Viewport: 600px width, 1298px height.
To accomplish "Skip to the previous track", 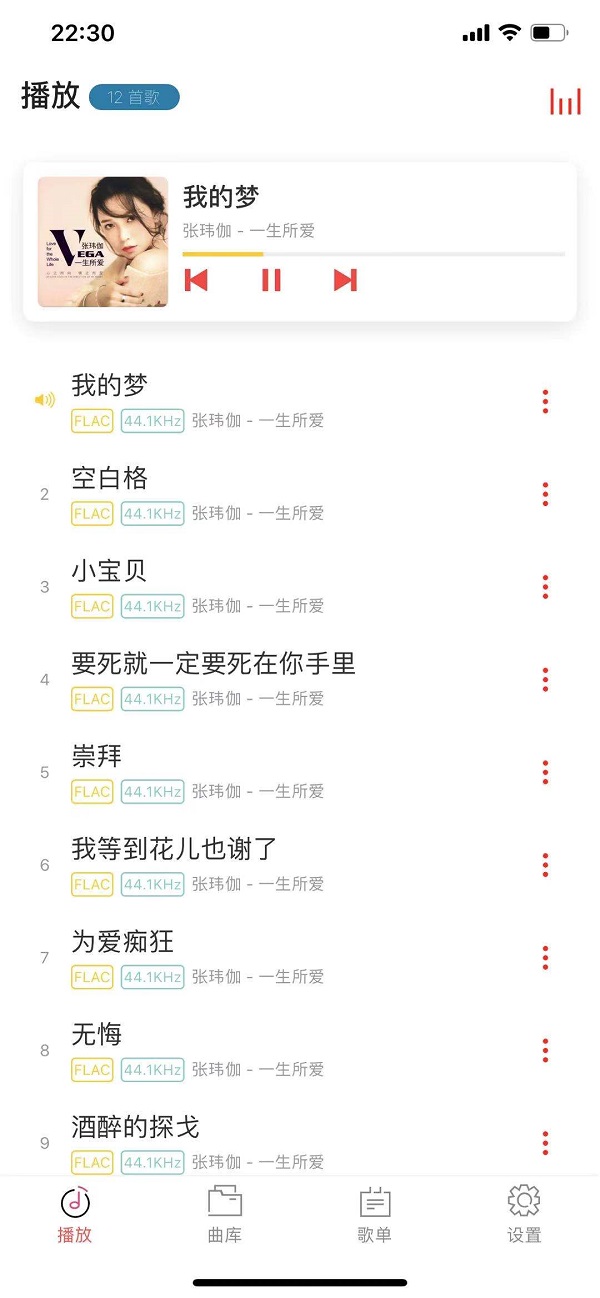I will [x=196, y=280].
